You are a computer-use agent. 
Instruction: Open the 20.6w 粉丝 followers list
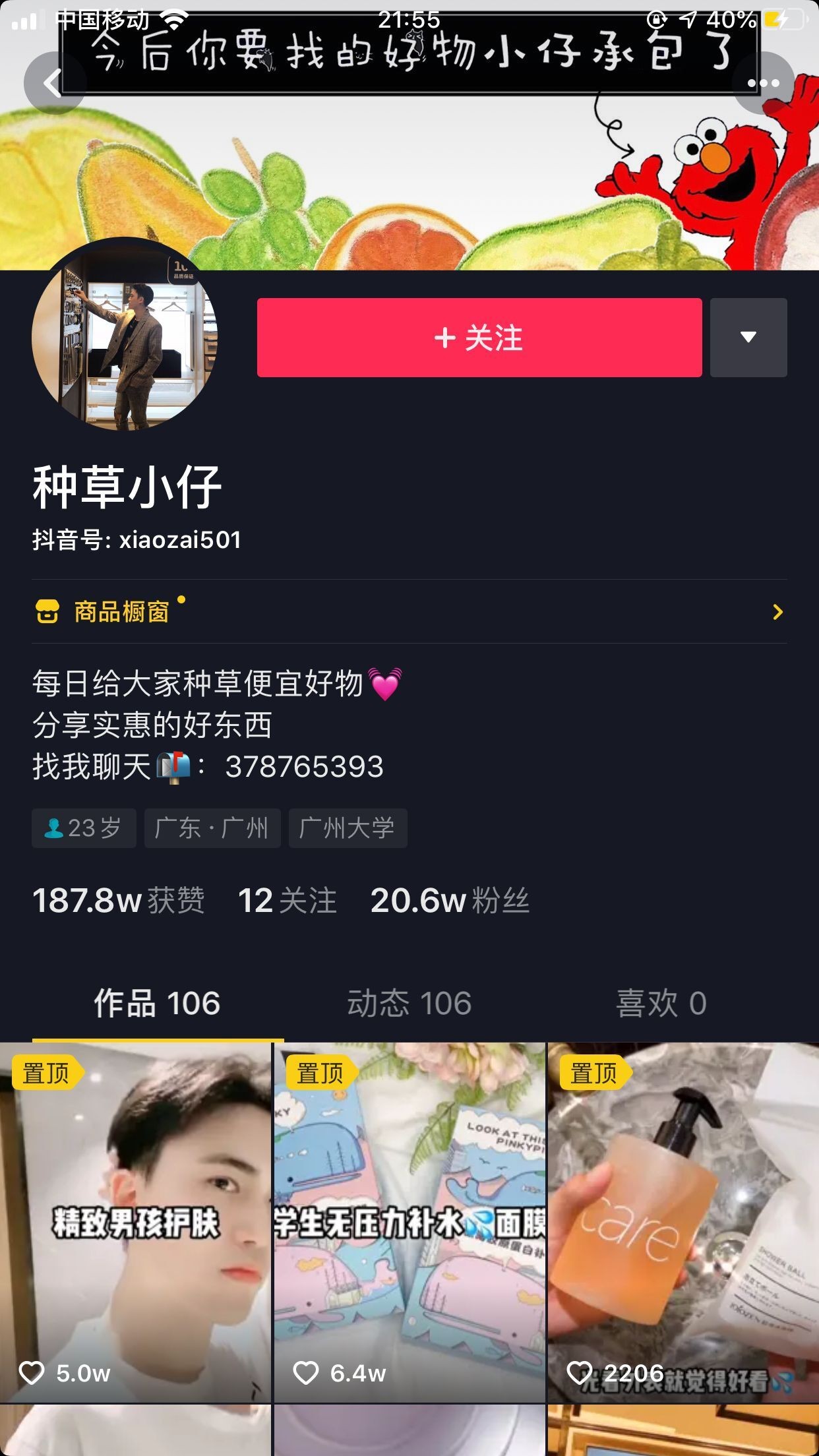[450, 901]
